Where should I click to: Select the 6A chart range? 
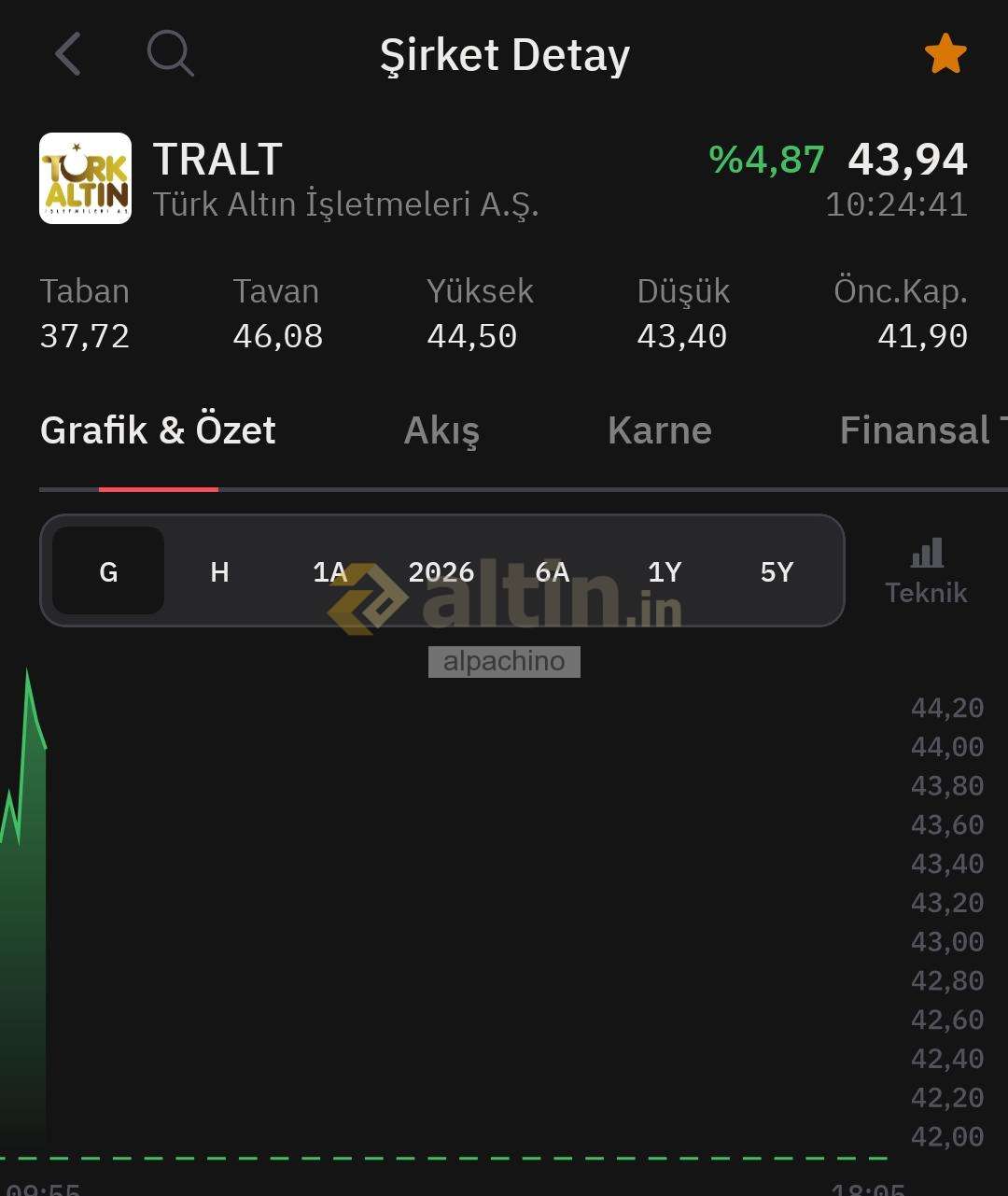tap(553, 571)
